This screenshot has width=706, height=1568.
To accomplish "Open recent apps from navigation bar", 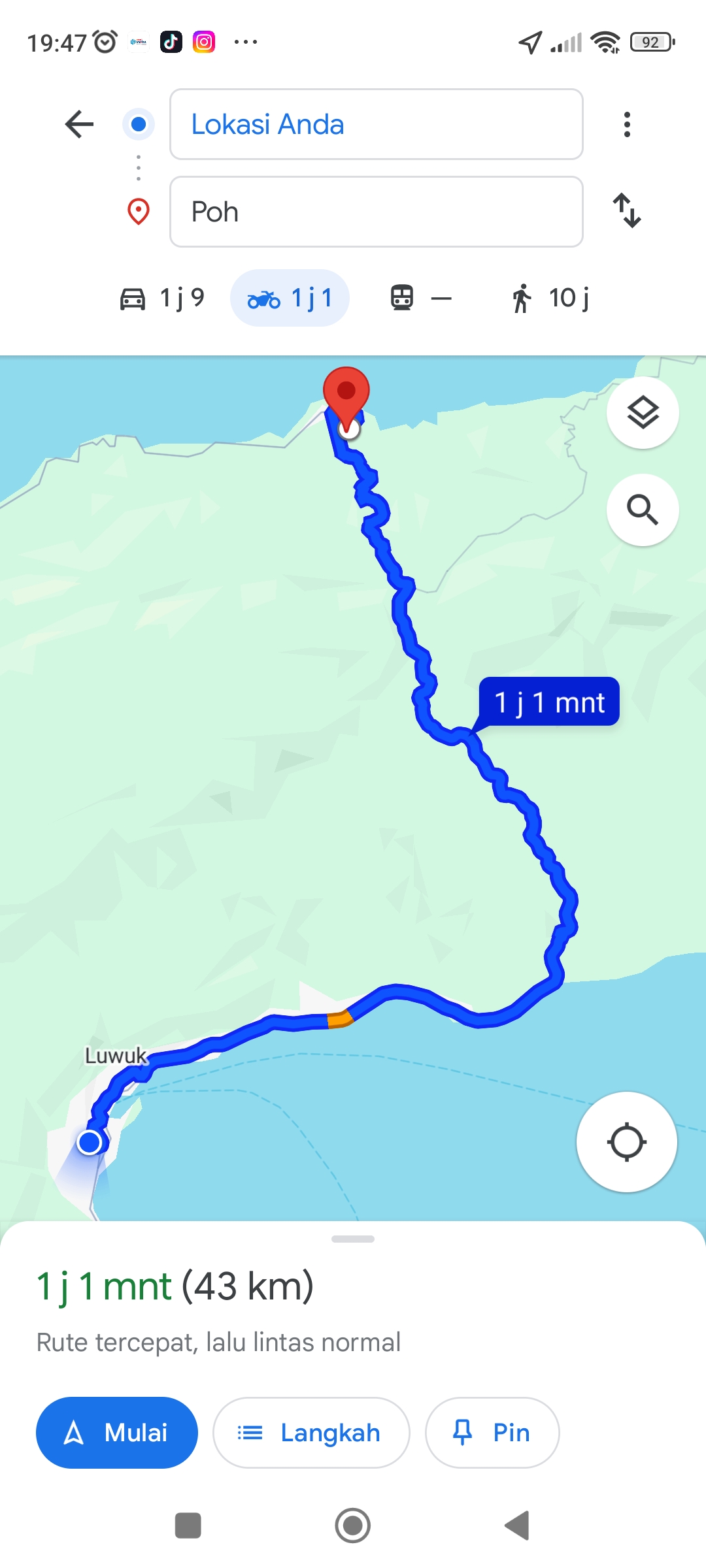I will point(188,1526).
